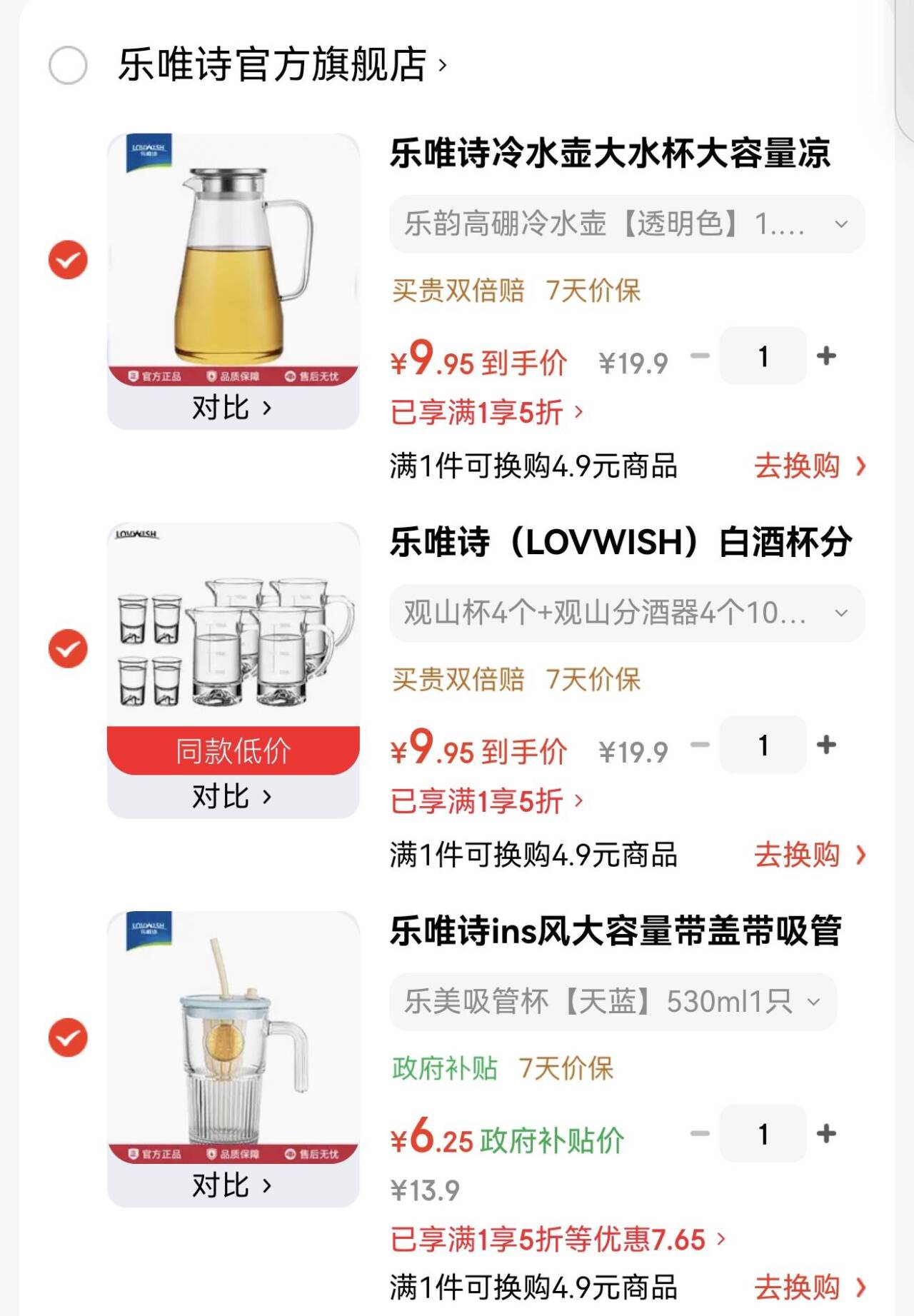Compare prices for the 吸管杯
The height and width of the screenshot is (1316, 914).
pos(232,1186)
